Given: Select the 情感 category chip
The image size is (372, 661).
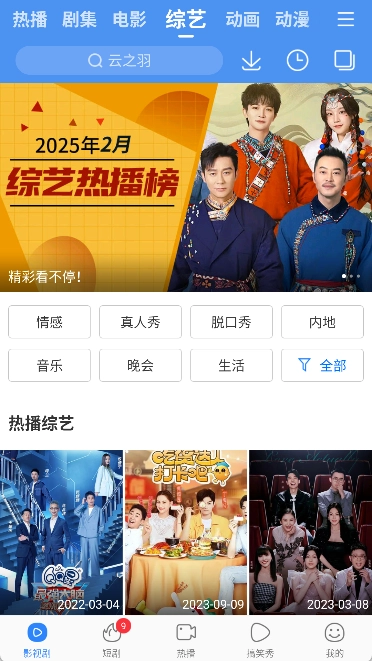Looking at the screenshot, I should tap(49, 322).
